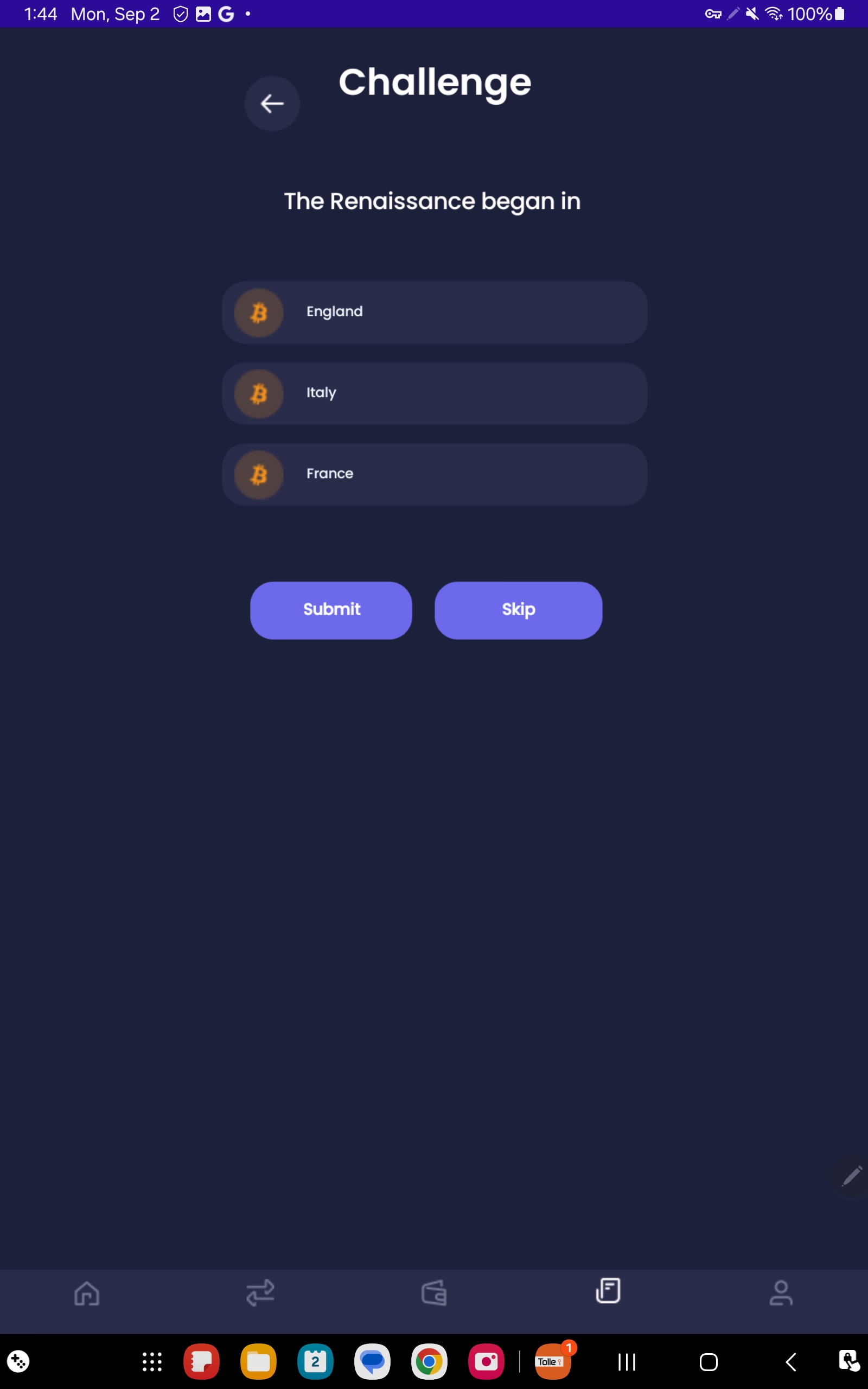The width and height of the screenshot is (868, 1389).
Task: Open recent apps from navigation bar
Action: [x=626, y=1361]
